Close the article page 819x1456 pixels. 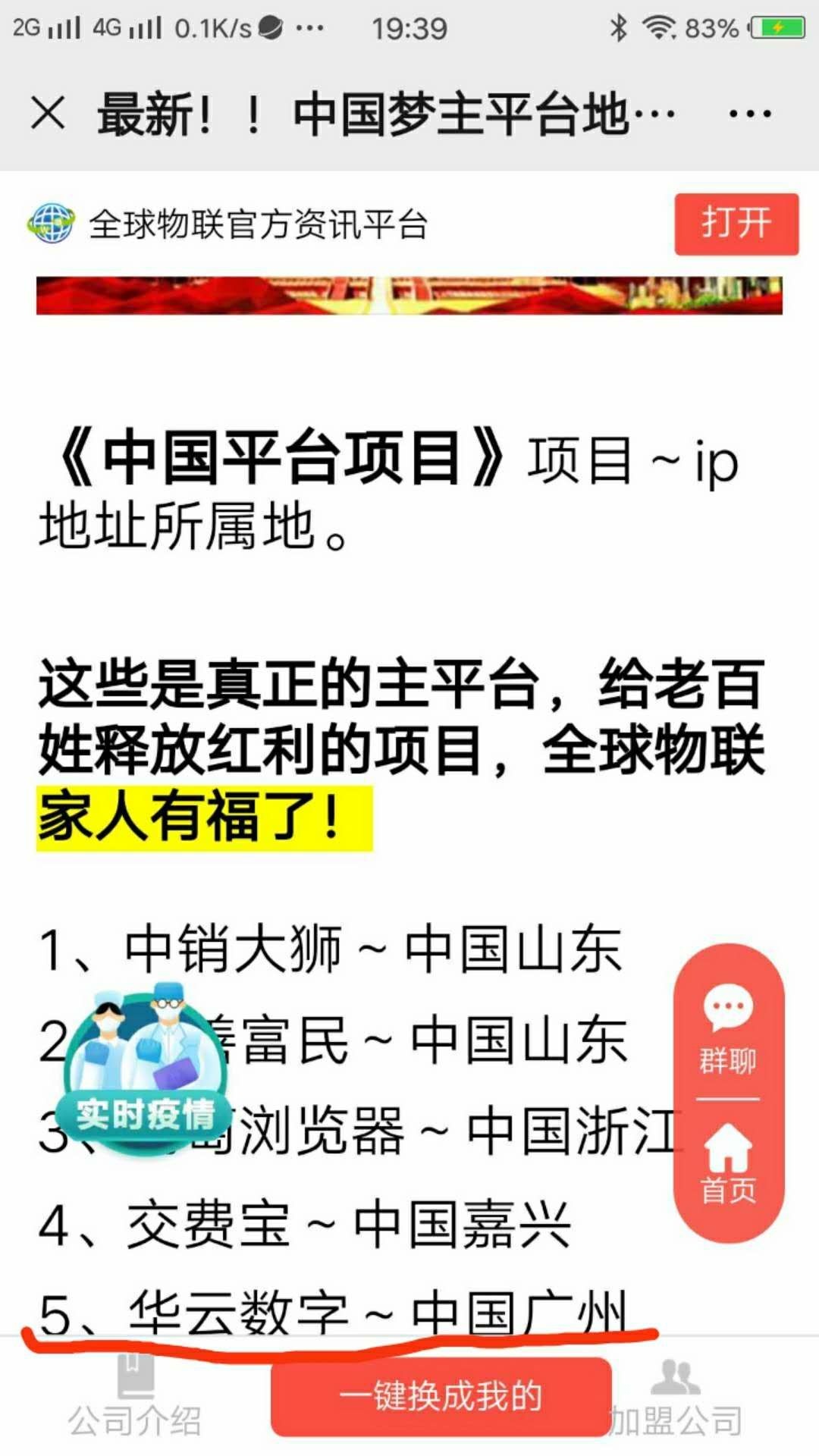49,114
